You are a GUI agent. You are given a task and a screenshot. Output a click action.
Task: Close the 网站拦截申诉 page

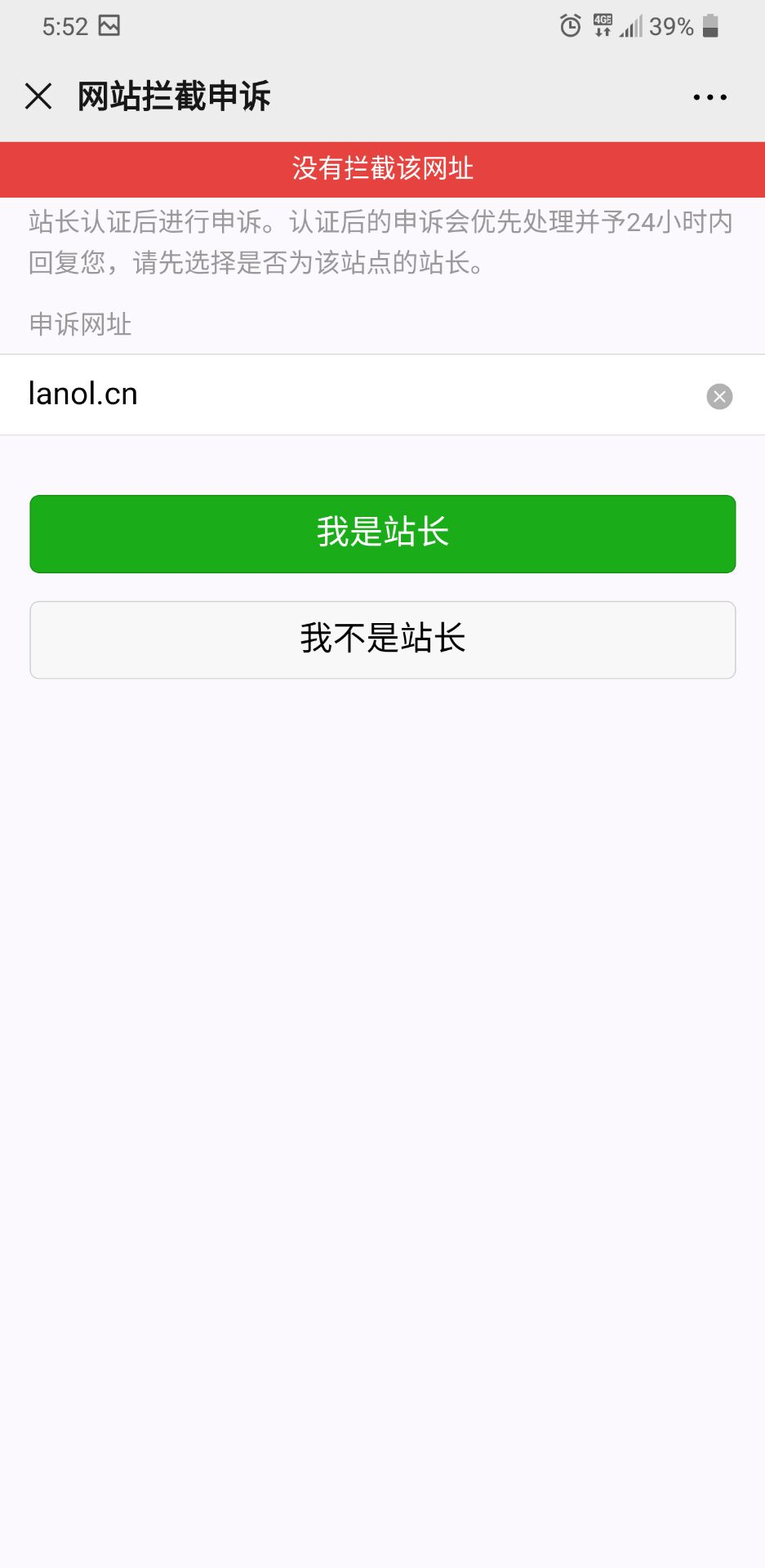point(38,96)
